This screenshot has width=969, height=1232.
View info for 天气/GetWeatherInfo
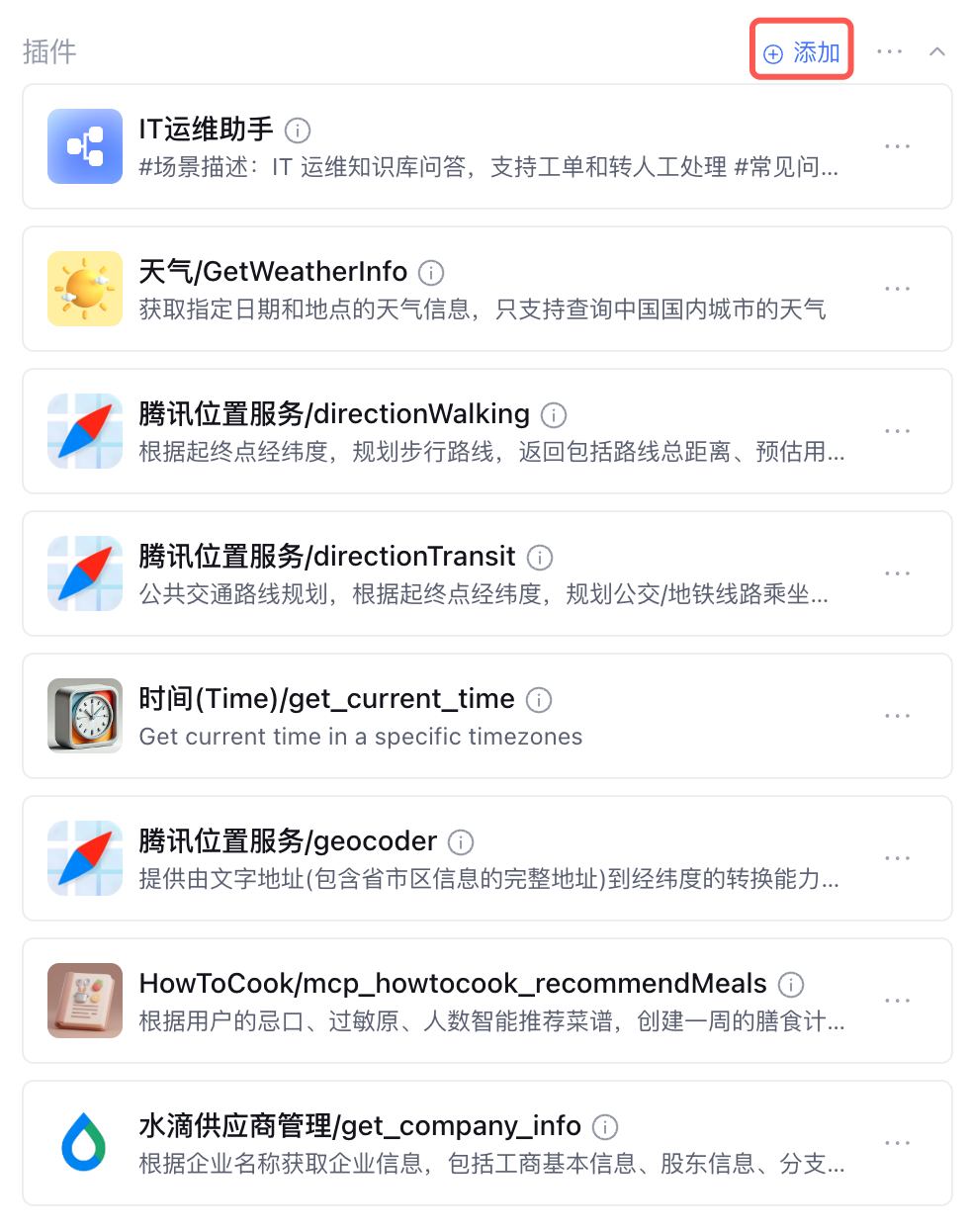point(431,272)
